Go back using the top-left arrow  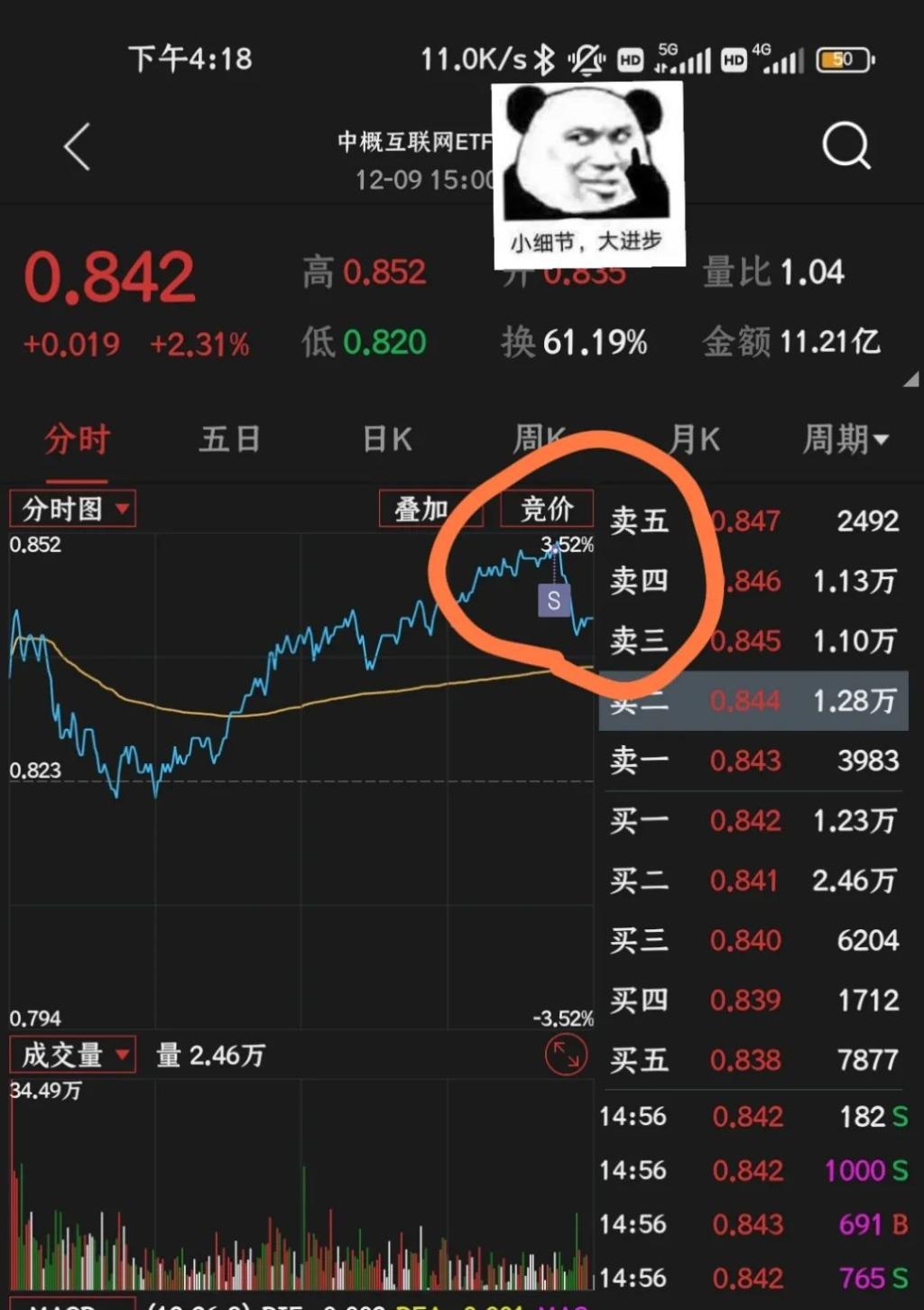[x=78, y=147]
